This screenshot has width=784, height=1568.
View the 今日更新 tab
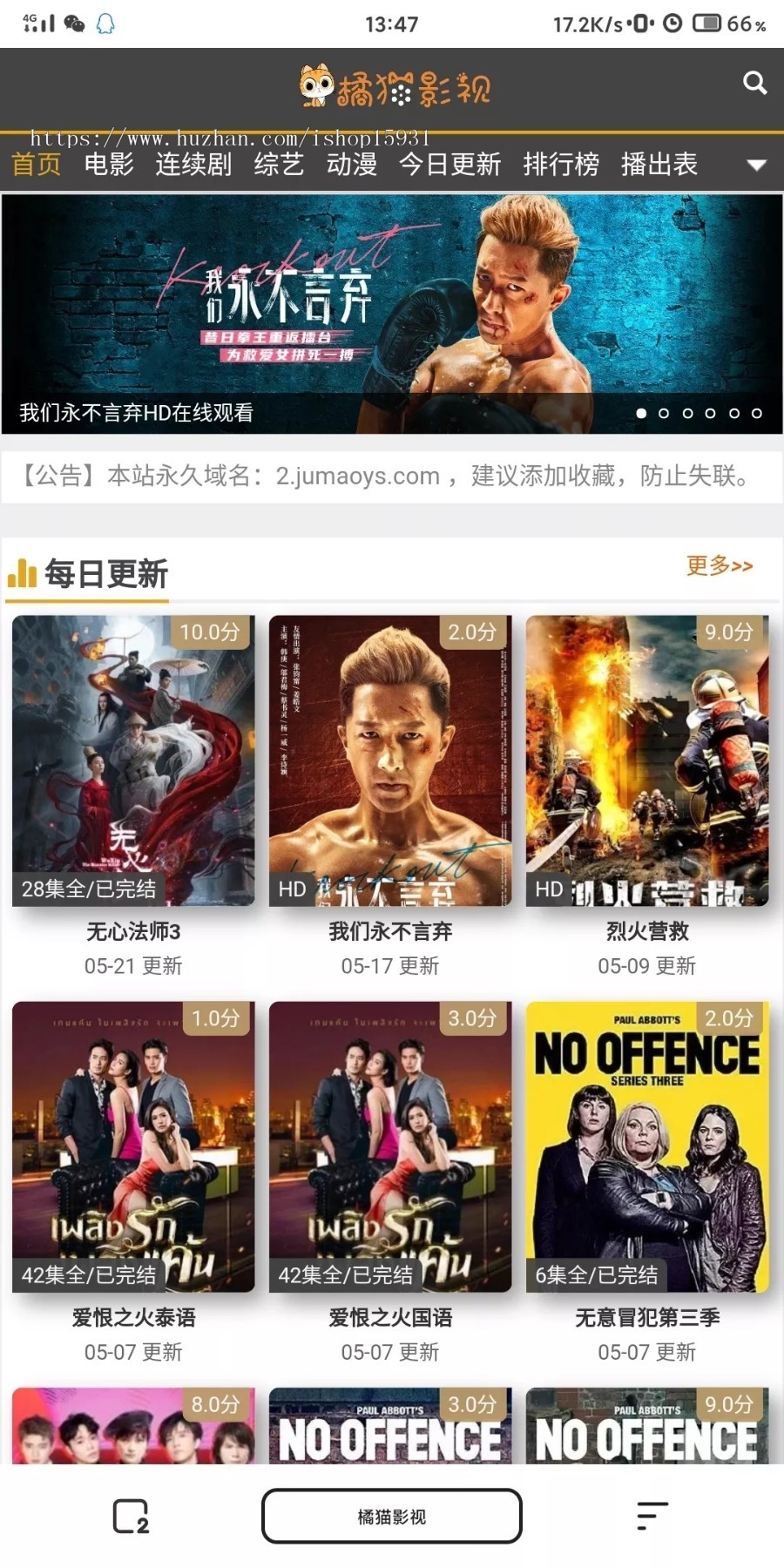tap(449, 165)
